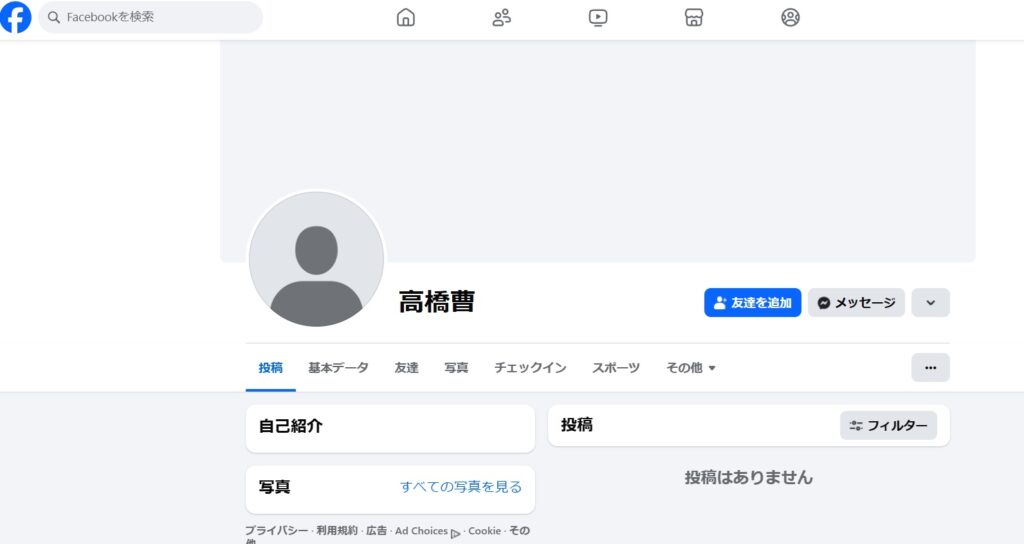Switch to the チェックイン tab

[x=530, y=368]
